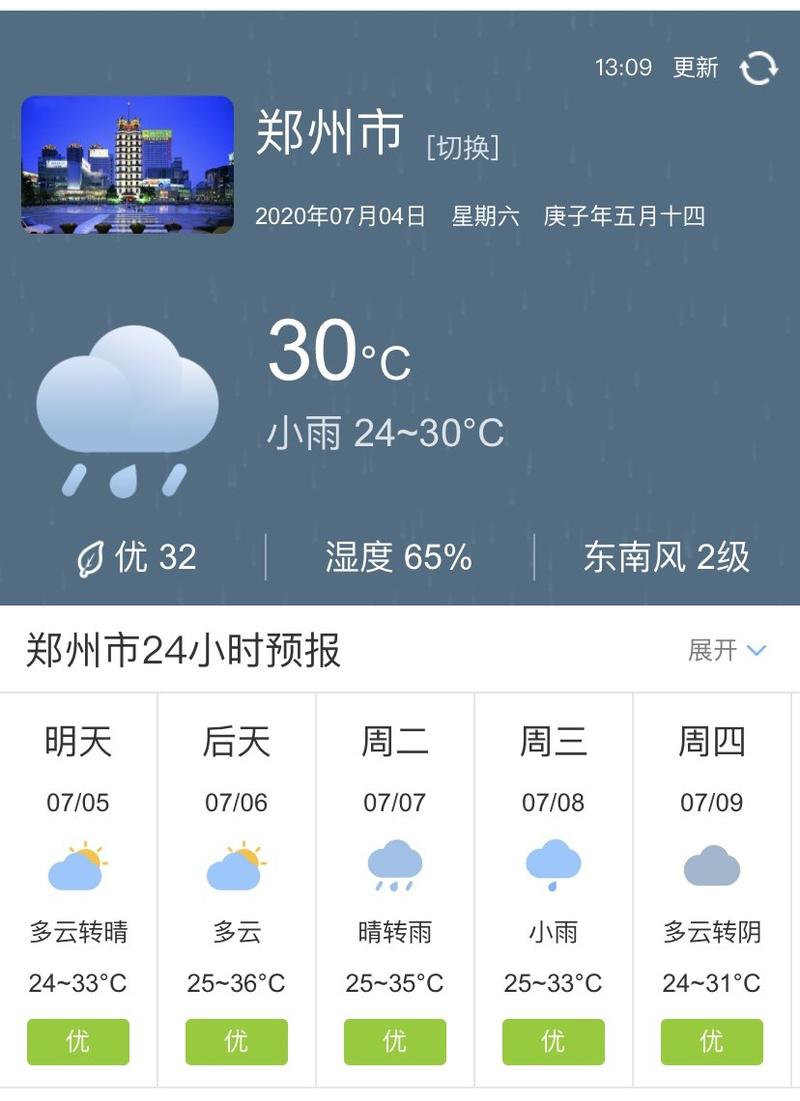Tap the 优 air quality badge for 明天
This screenshot has height=1101, width=800.
77,1042
